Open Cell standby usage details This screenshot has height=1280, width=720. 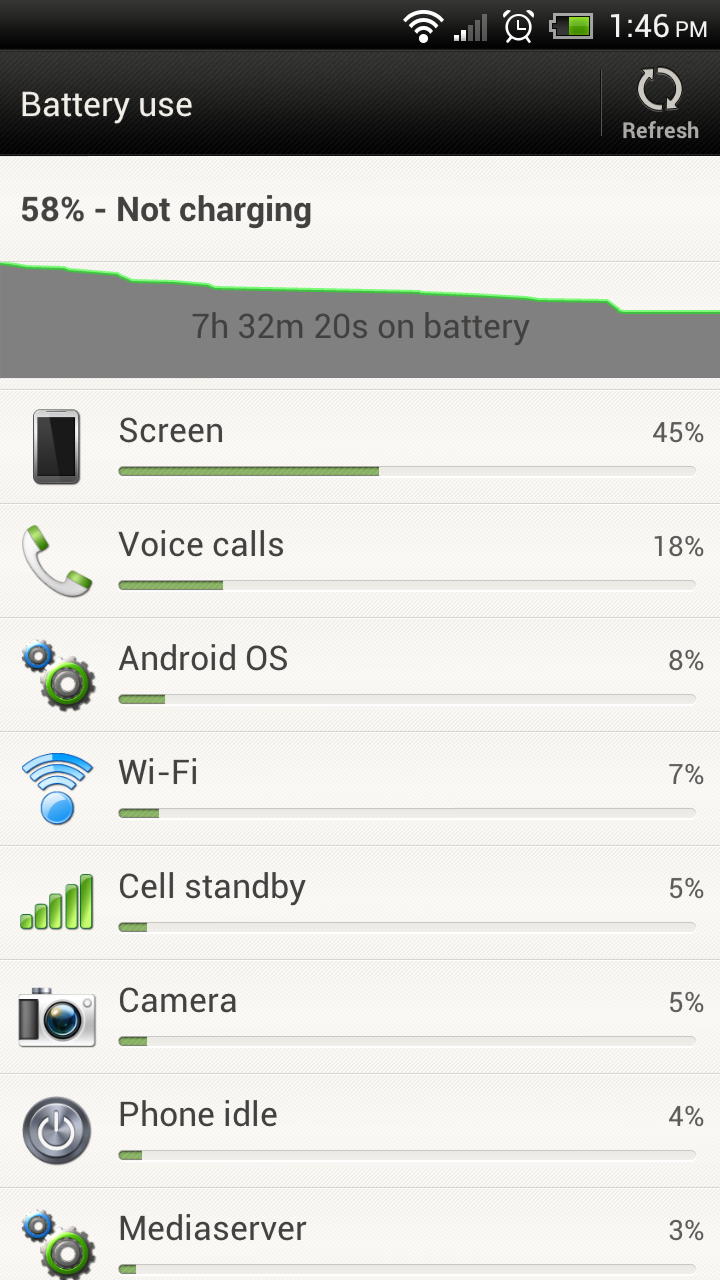(x=360, y=902)
